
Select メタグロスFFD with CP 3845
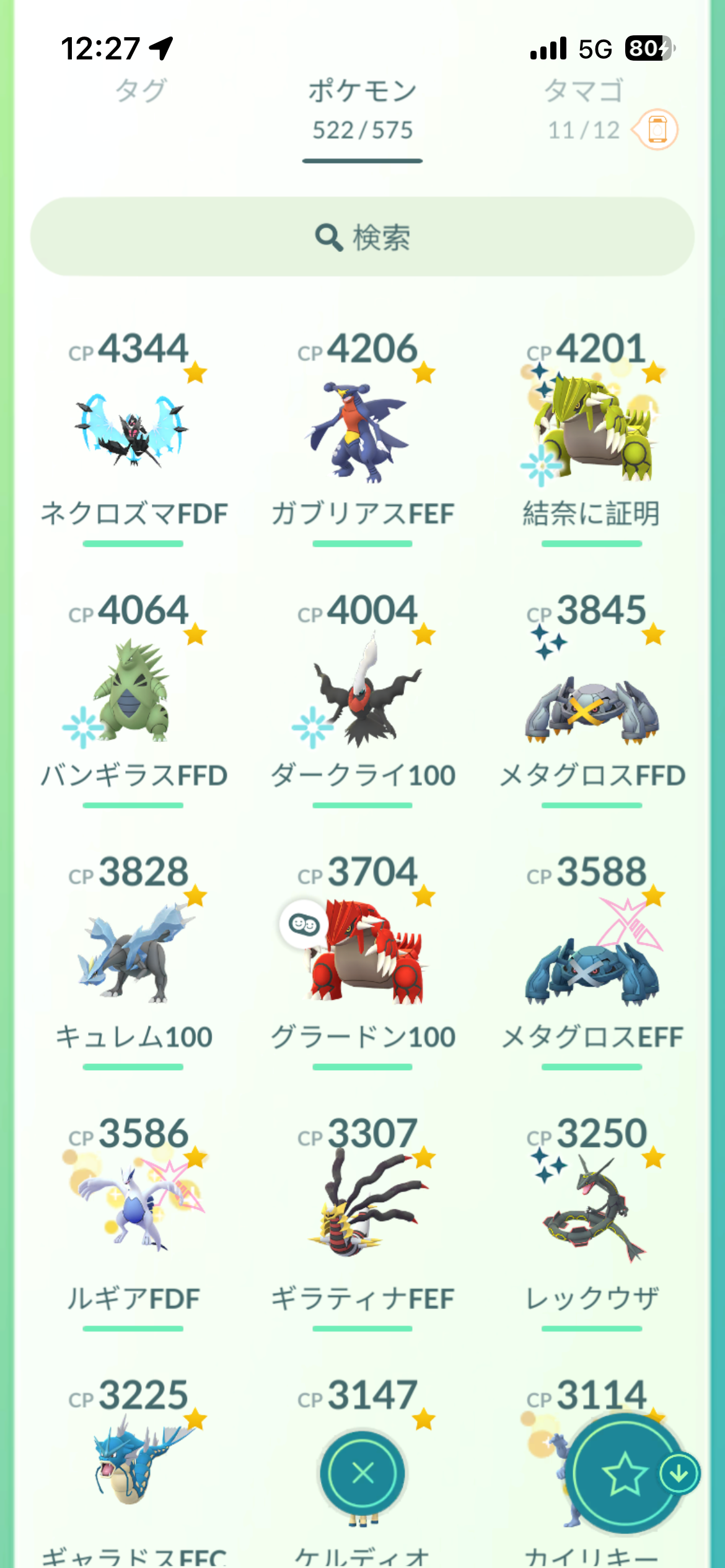coord(592,706)
